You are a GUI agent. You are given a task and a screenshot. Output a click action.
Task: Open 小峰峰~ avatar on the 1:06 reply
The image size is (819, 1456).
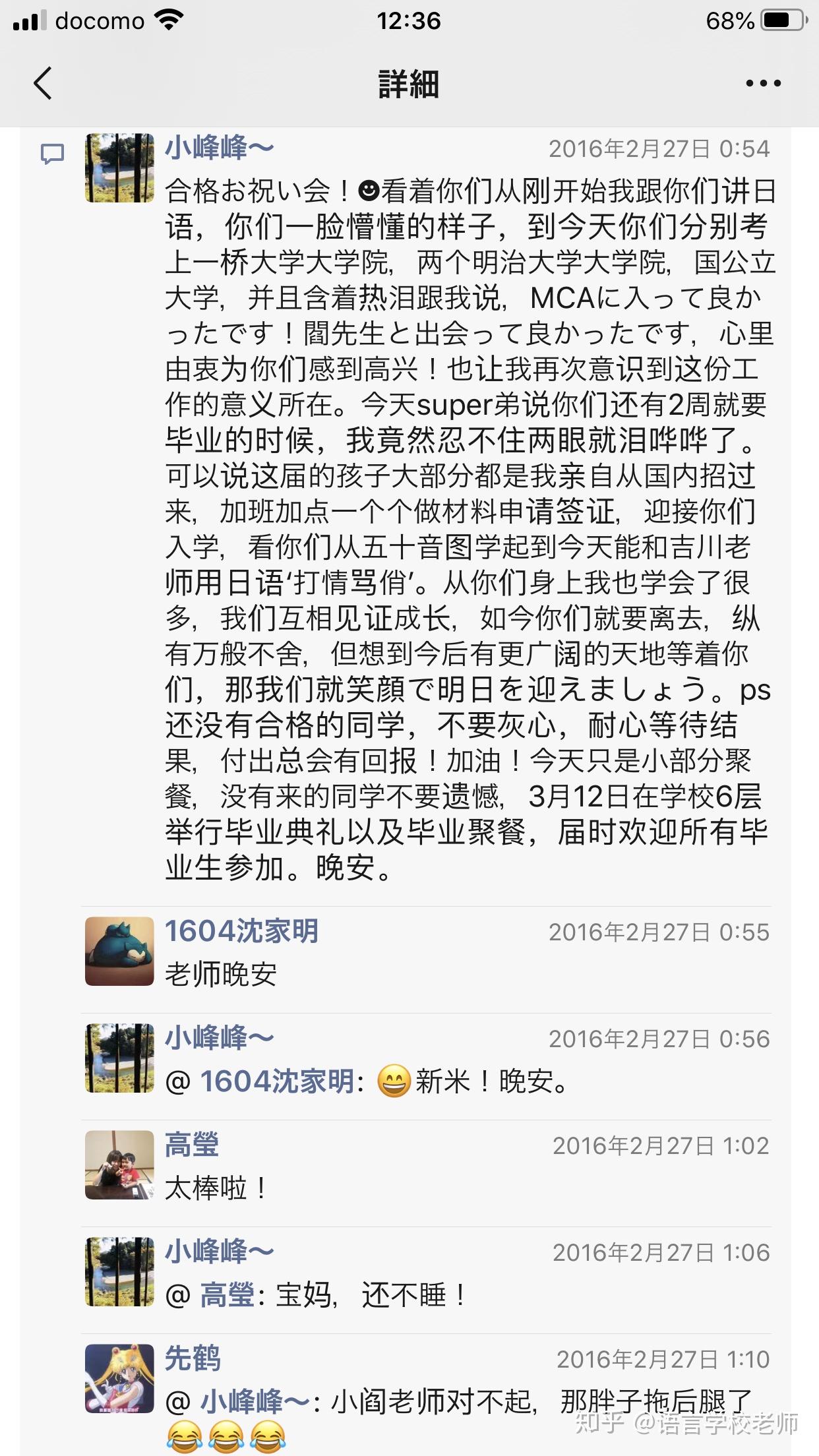[119, 1271]
